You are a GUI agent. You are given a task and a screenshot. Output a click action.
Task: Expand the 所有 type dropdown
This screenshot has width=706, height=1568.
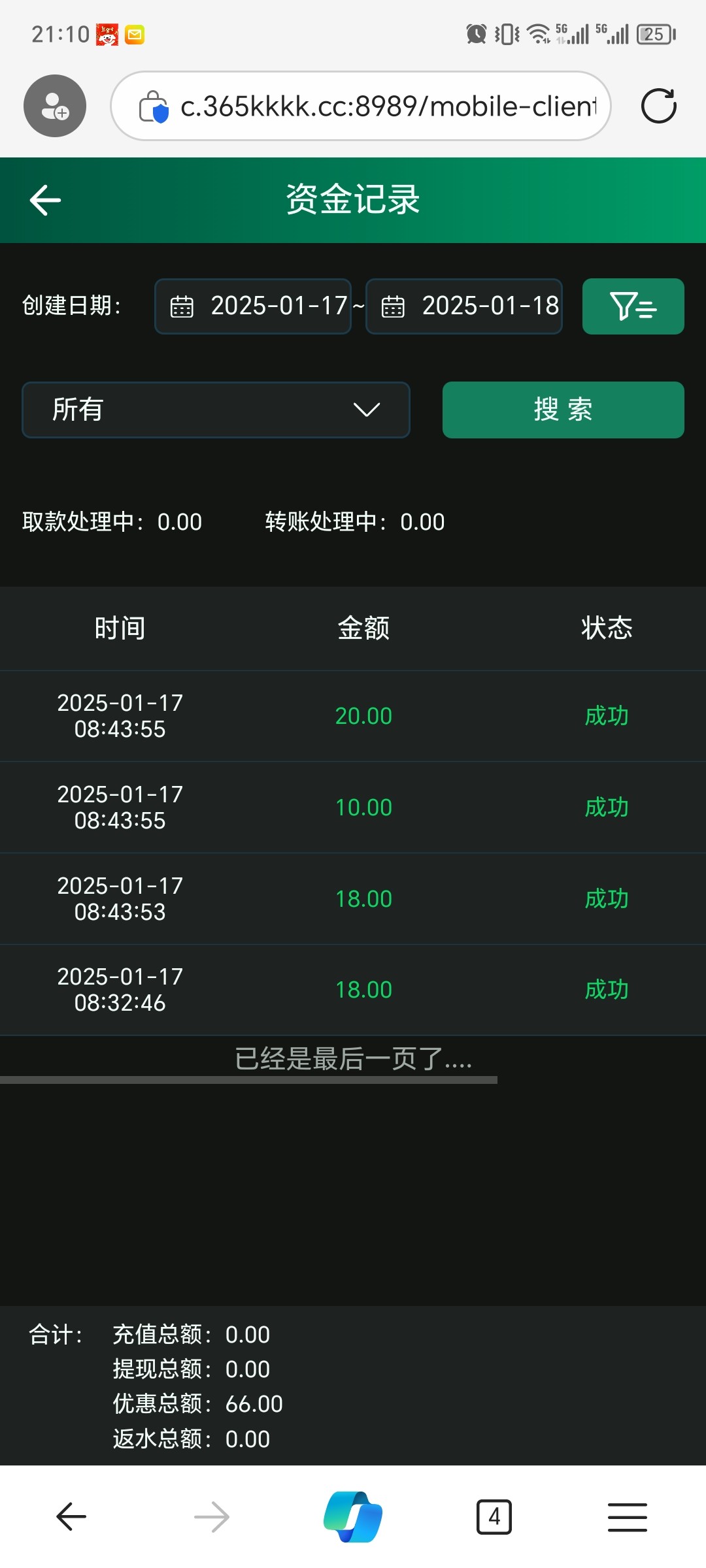click(216, 410)
